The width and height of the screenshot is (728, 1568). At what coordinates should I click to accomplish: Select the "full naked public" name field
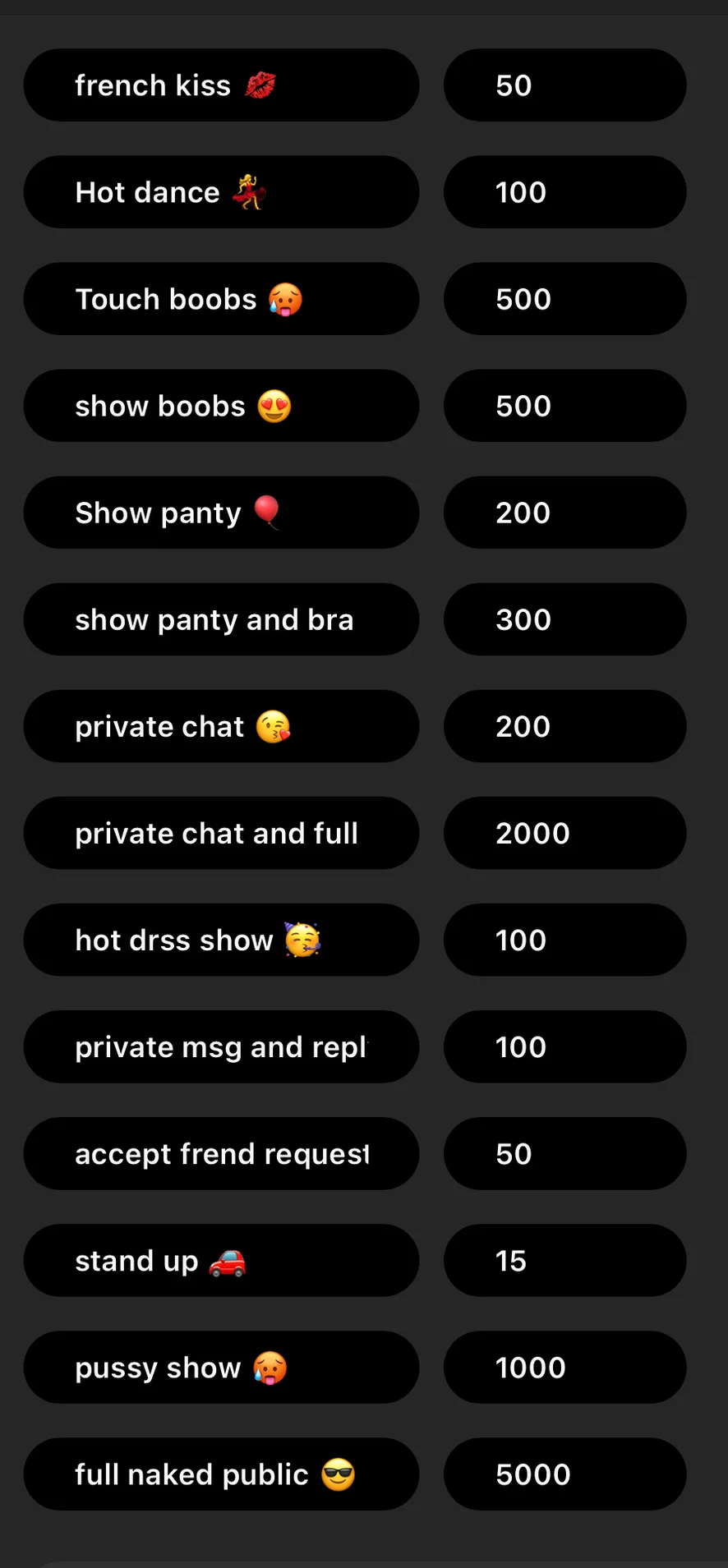click(x=220, y=1474)
